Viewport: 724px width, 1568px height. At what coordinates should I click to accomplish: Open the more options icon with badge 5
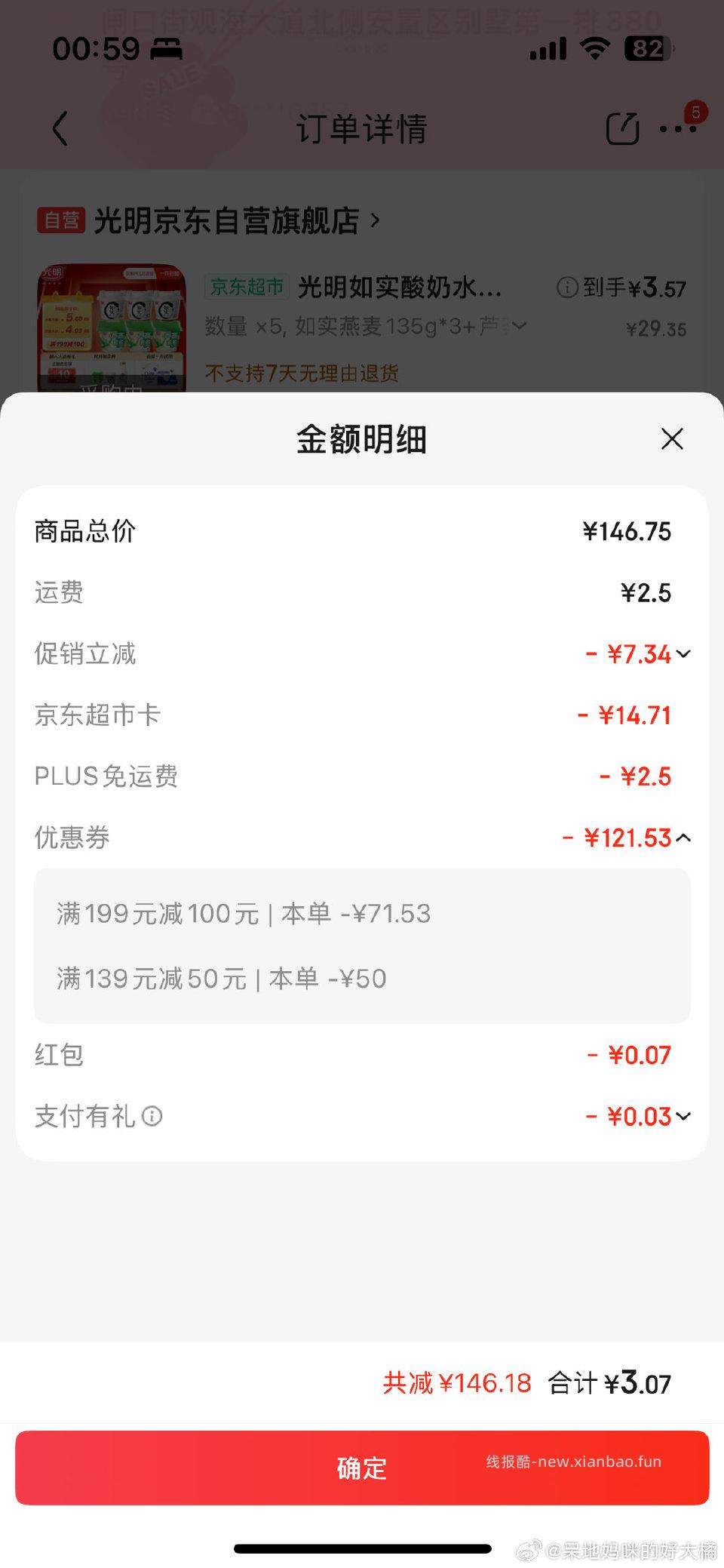tap(677, 130)
